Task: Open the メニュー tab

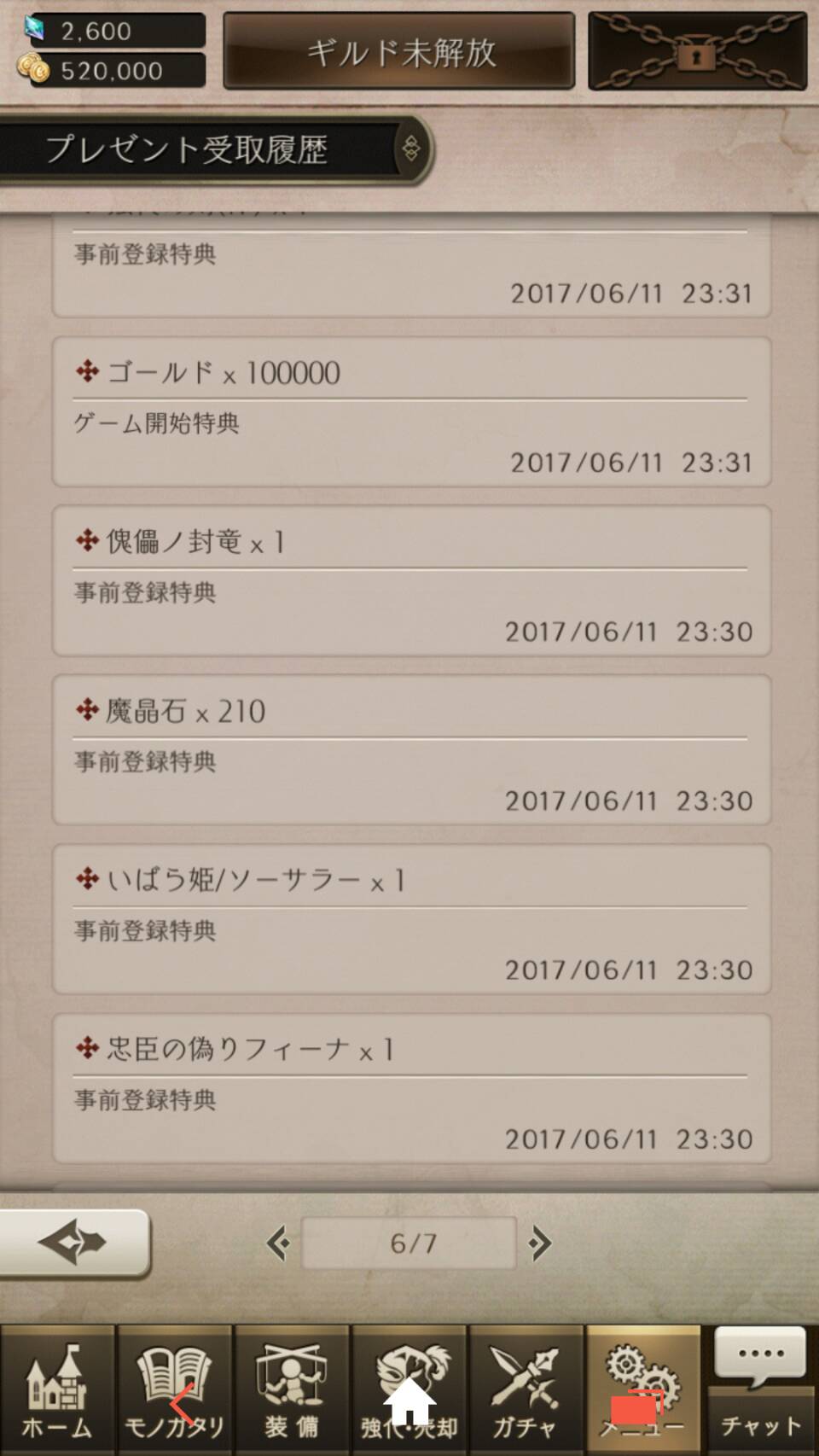Action: tap(643, 1391)
